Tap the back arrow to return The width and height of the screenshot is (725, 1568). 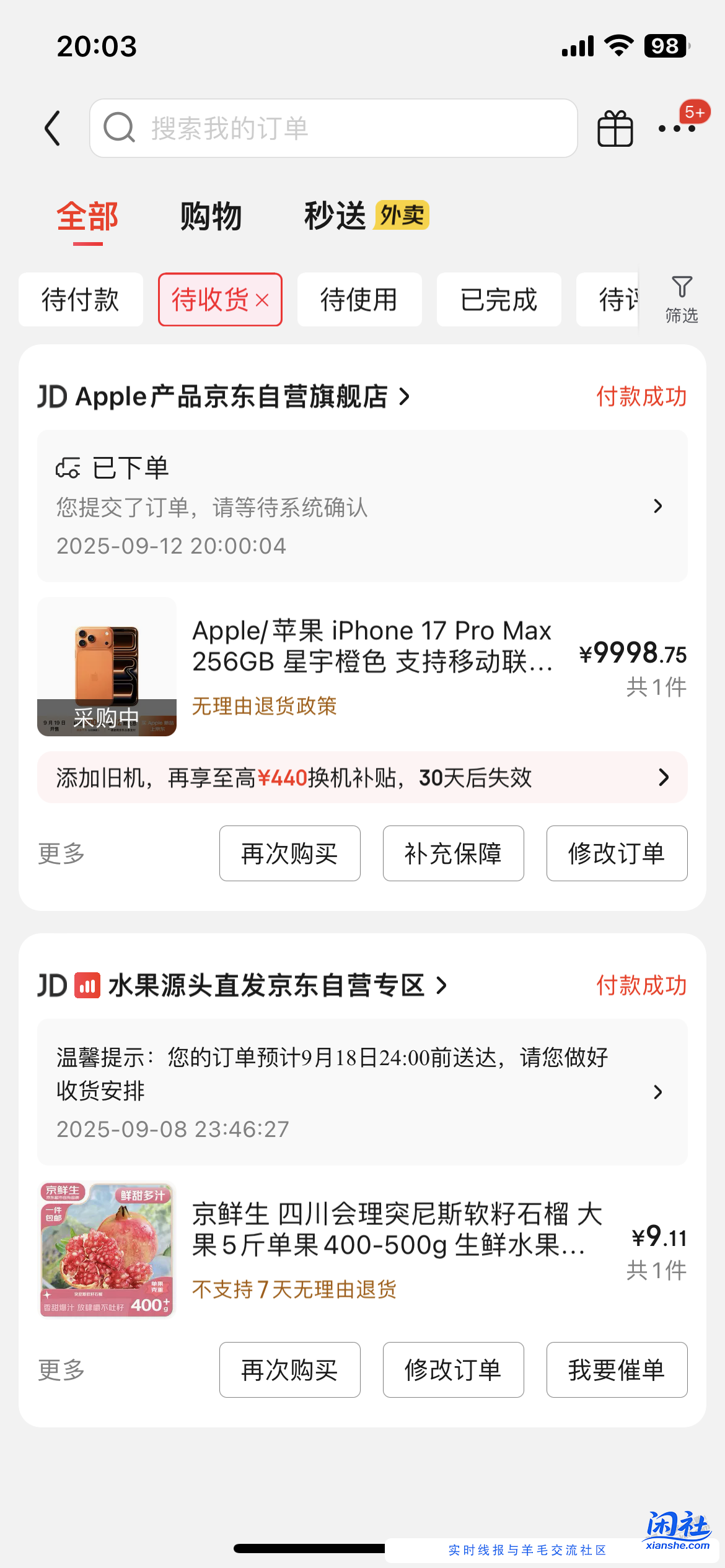53,128
